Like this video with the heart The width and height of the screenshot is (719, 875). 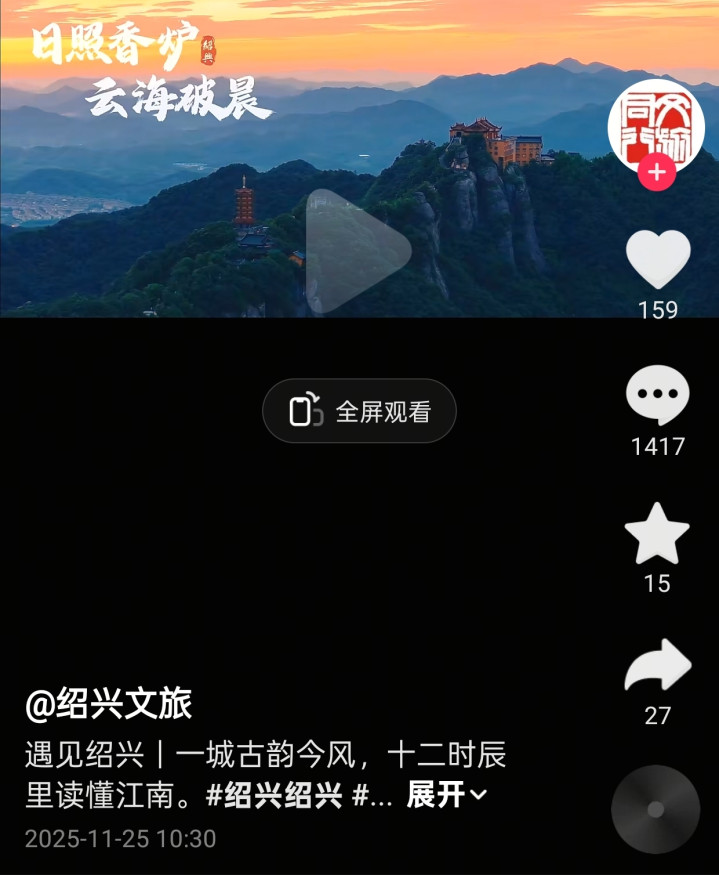657,259
